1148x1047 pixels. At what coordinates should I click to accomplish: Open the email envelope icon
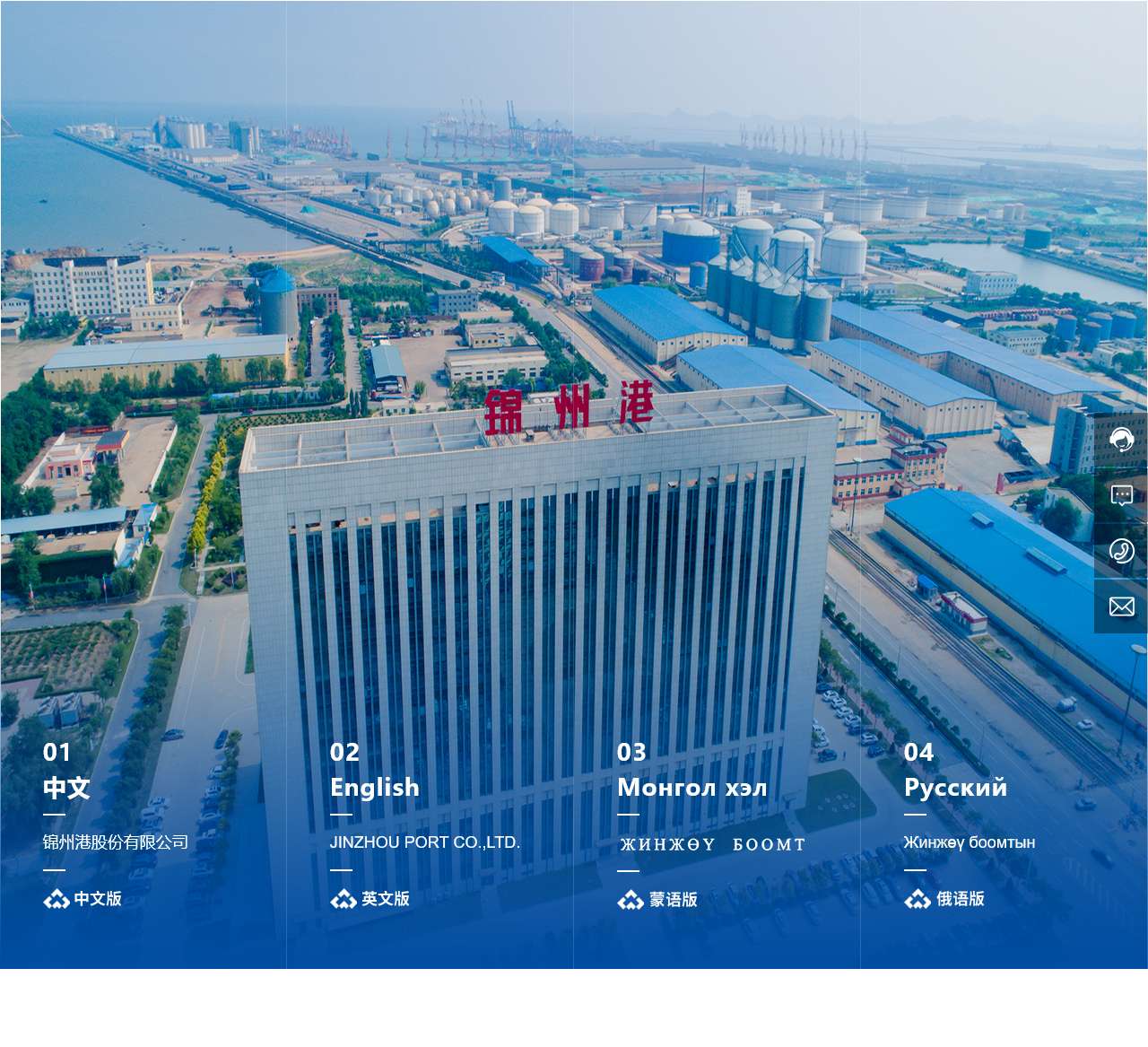[x=1121, y=606]
